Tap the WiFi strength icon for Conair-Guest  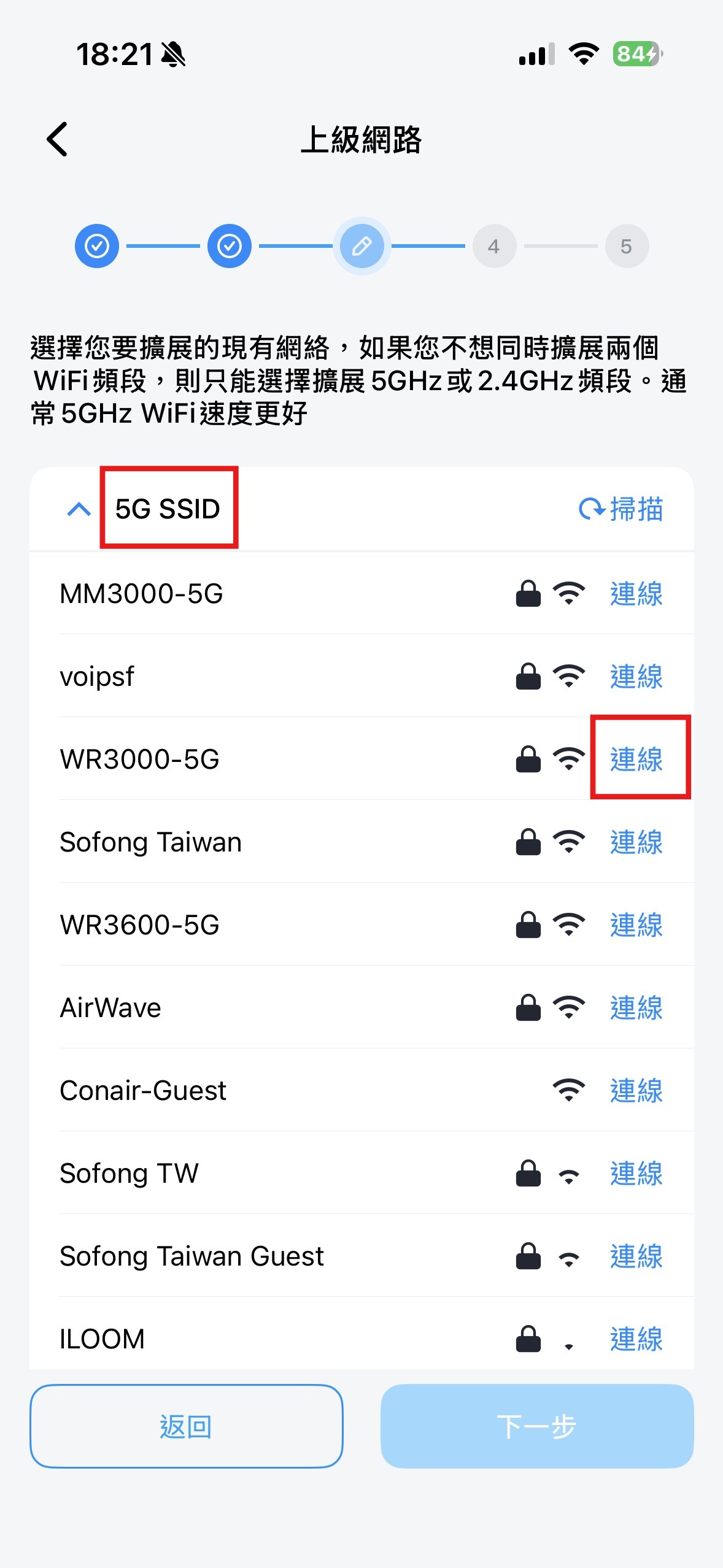pyautogui.click(x=568, y=1090)
